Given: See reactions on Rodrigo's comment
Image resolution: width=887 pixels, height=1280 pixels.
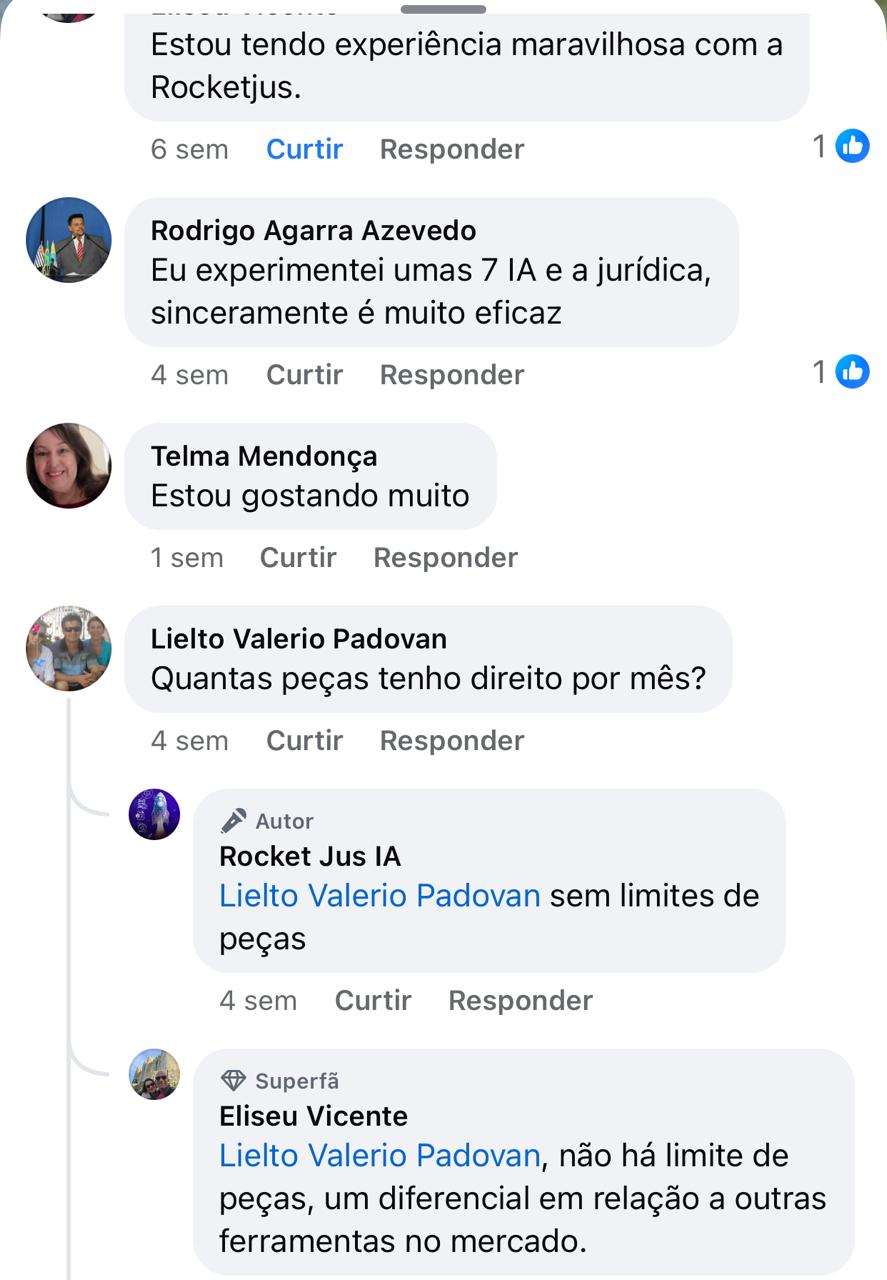Looking at the screenshot, I should [841, 373].
